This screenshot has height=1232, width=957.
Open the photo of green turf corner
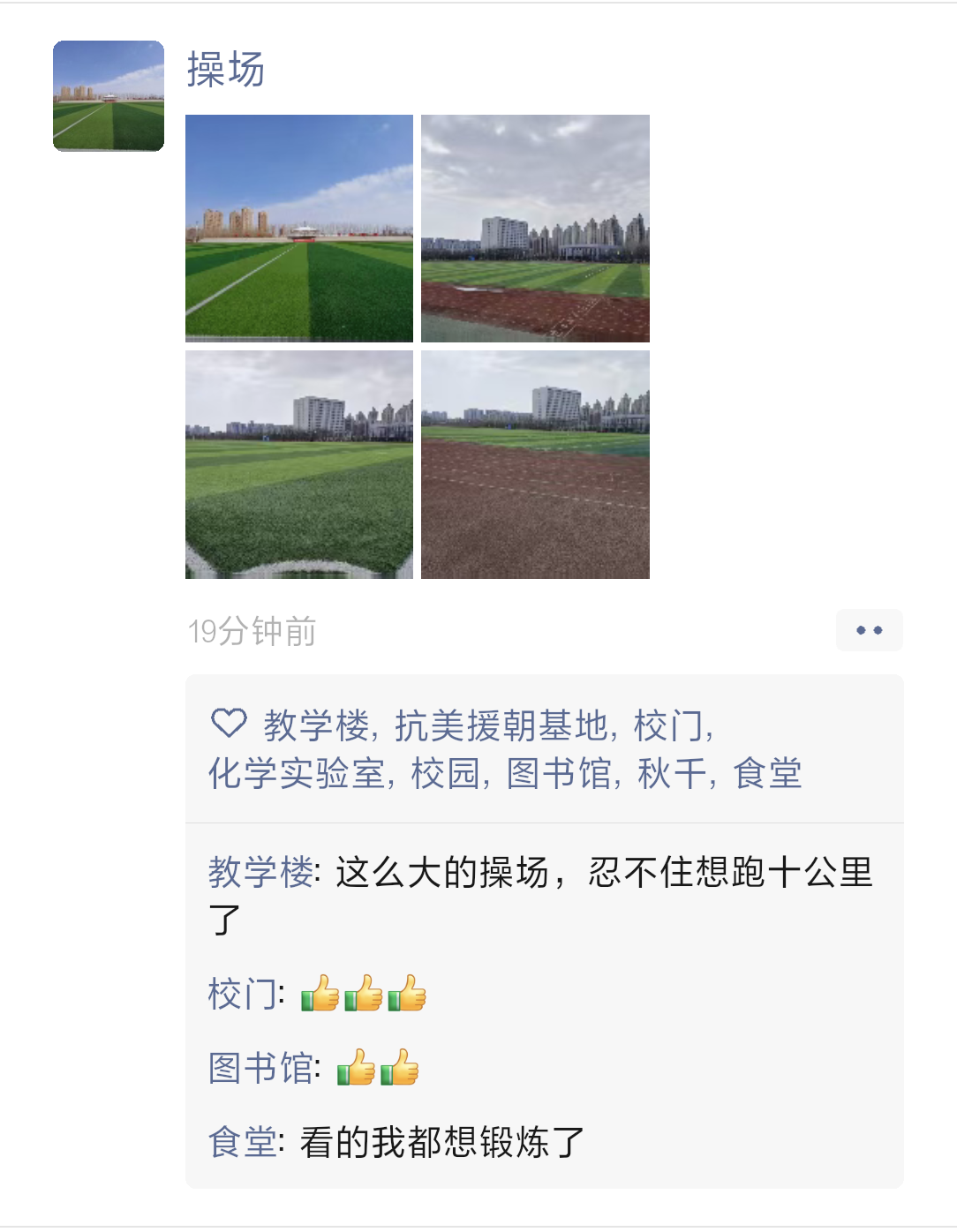coord(299,465)
